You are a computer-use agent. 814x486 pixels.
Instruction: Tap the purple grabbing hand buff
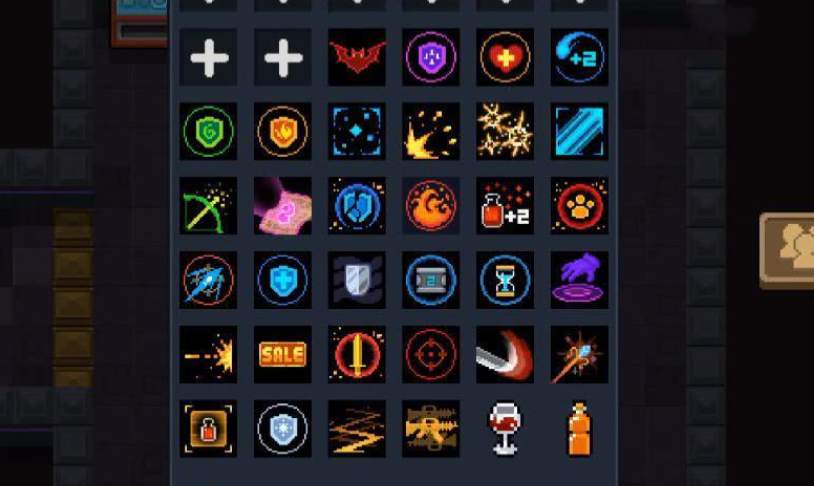pos(579,280)
